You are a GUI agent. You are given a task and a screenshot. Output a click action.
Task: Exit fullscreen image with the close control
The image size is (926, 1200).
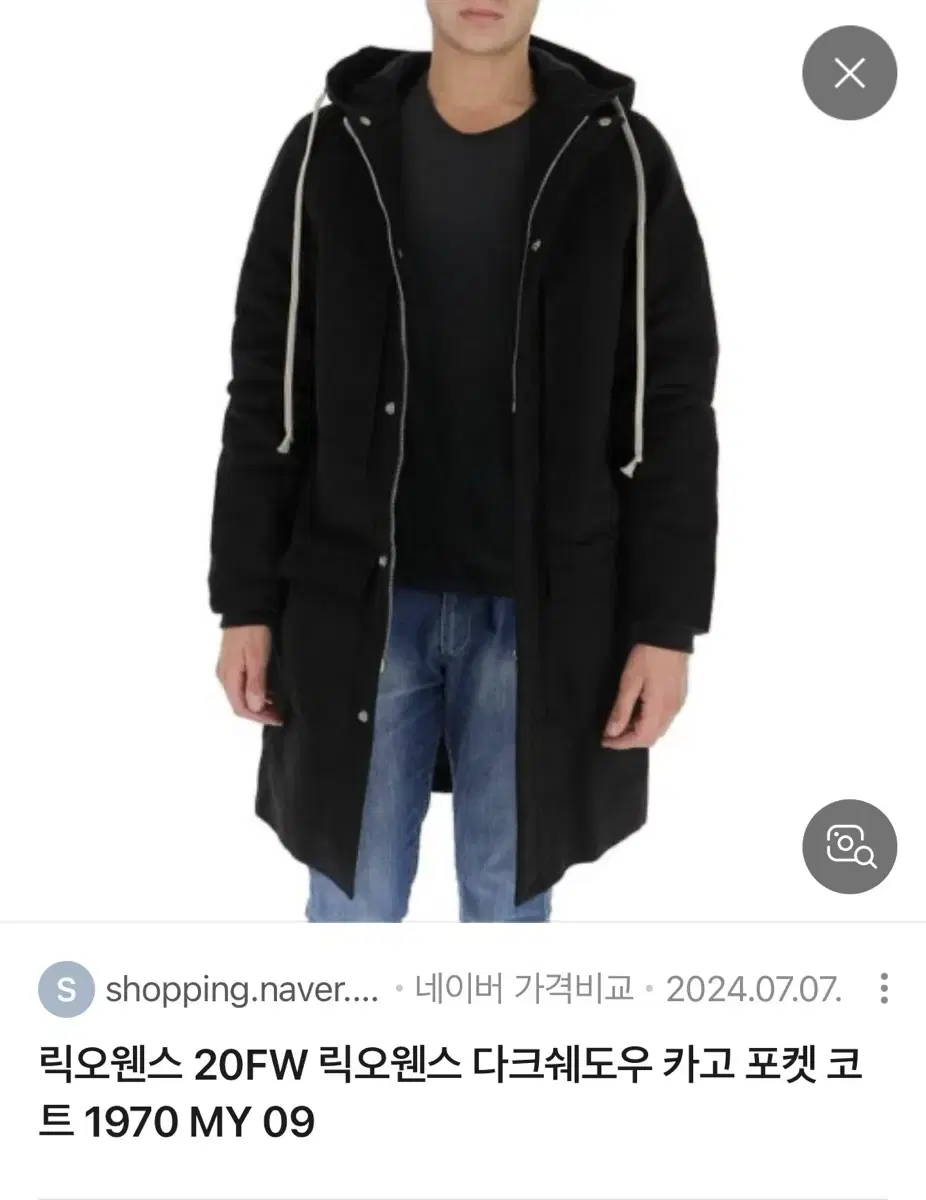tap(849, 74)
